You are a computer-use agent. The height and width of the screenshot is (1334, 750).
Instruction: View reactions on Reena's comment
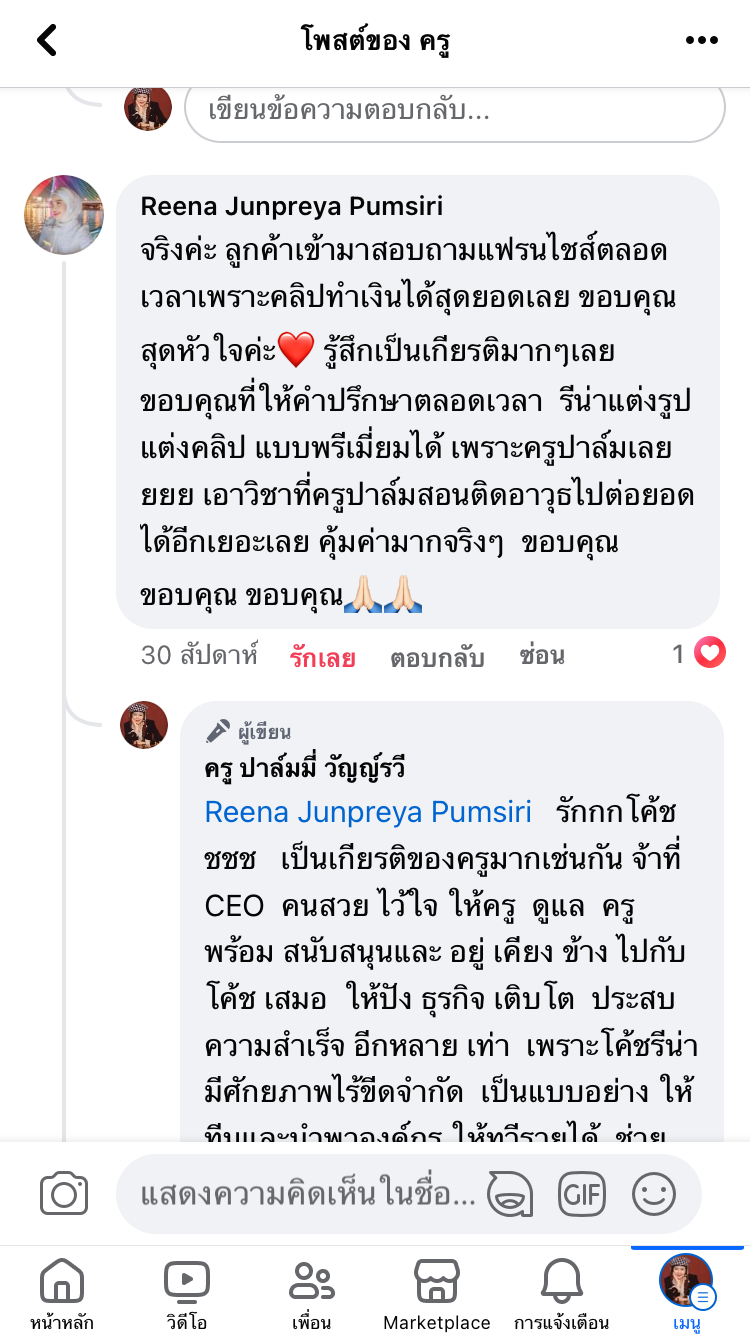pos(699,654)
